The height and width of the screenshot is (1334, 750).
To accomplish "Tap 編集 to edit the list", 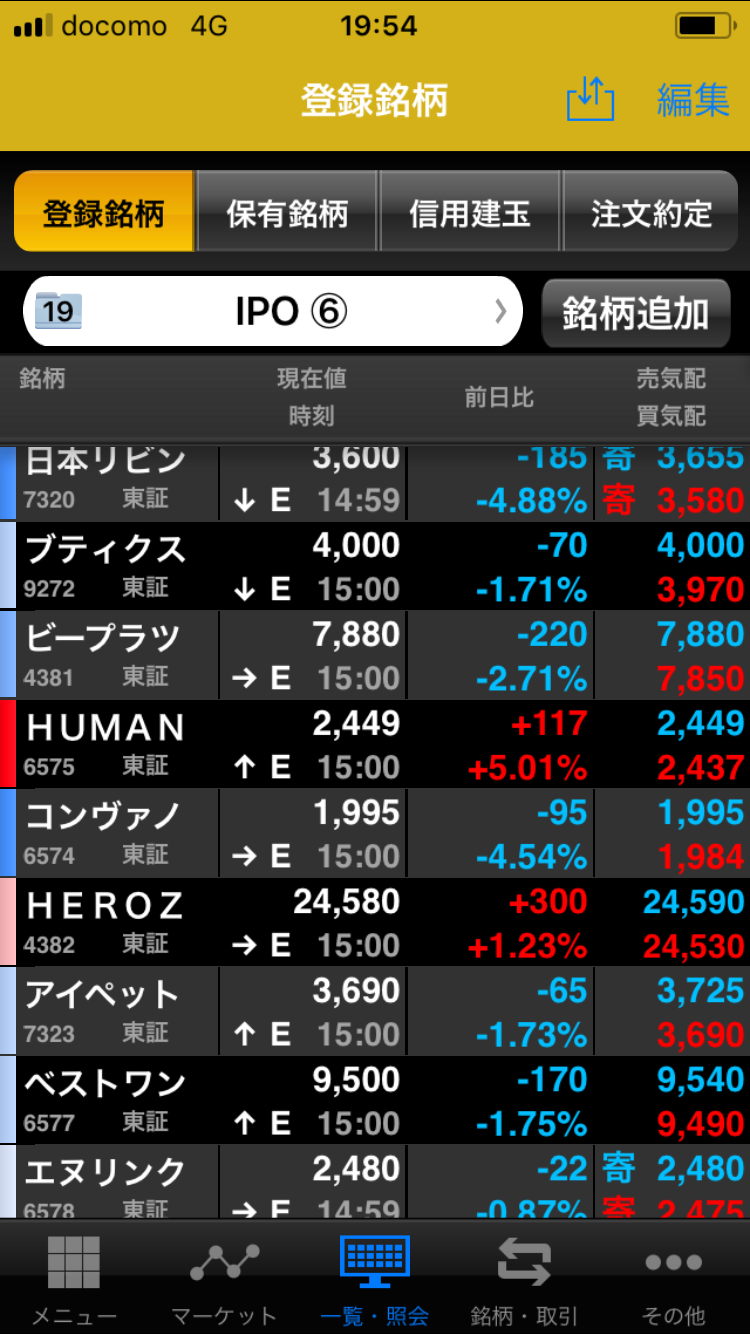I will coord(692,100).
